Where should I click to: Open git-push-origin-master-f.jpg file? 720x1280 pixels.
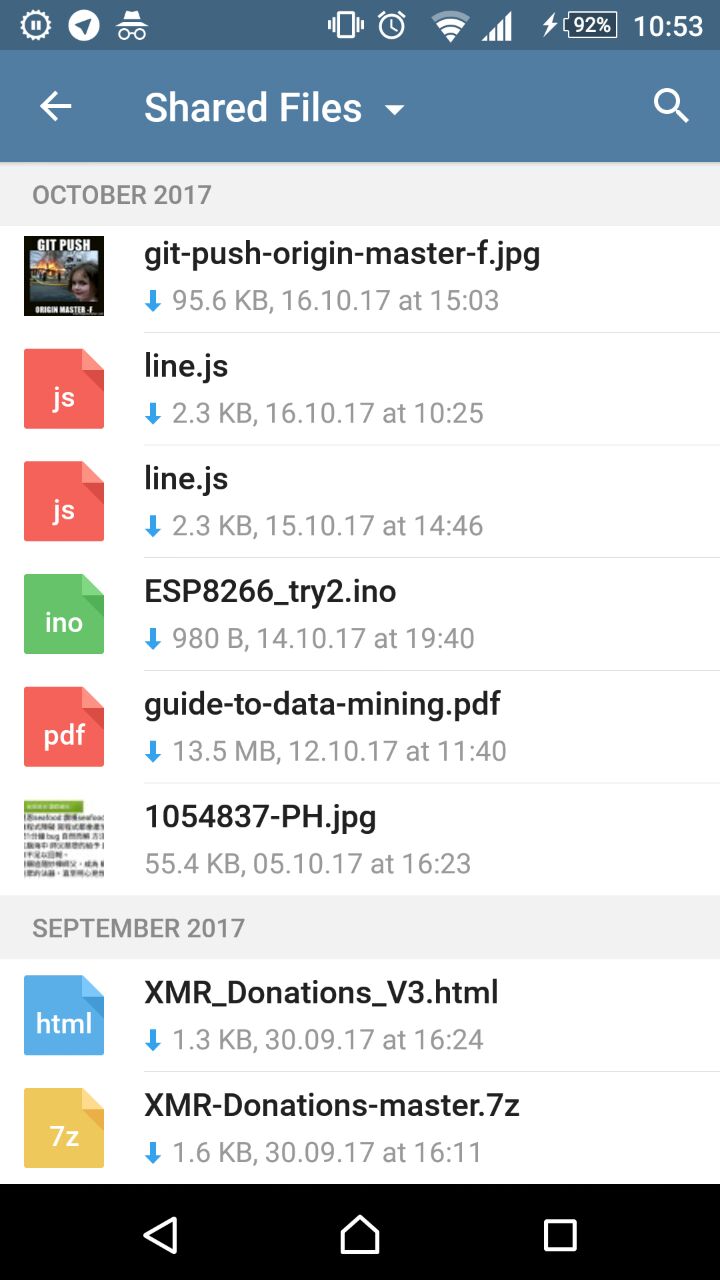point(342,275)
